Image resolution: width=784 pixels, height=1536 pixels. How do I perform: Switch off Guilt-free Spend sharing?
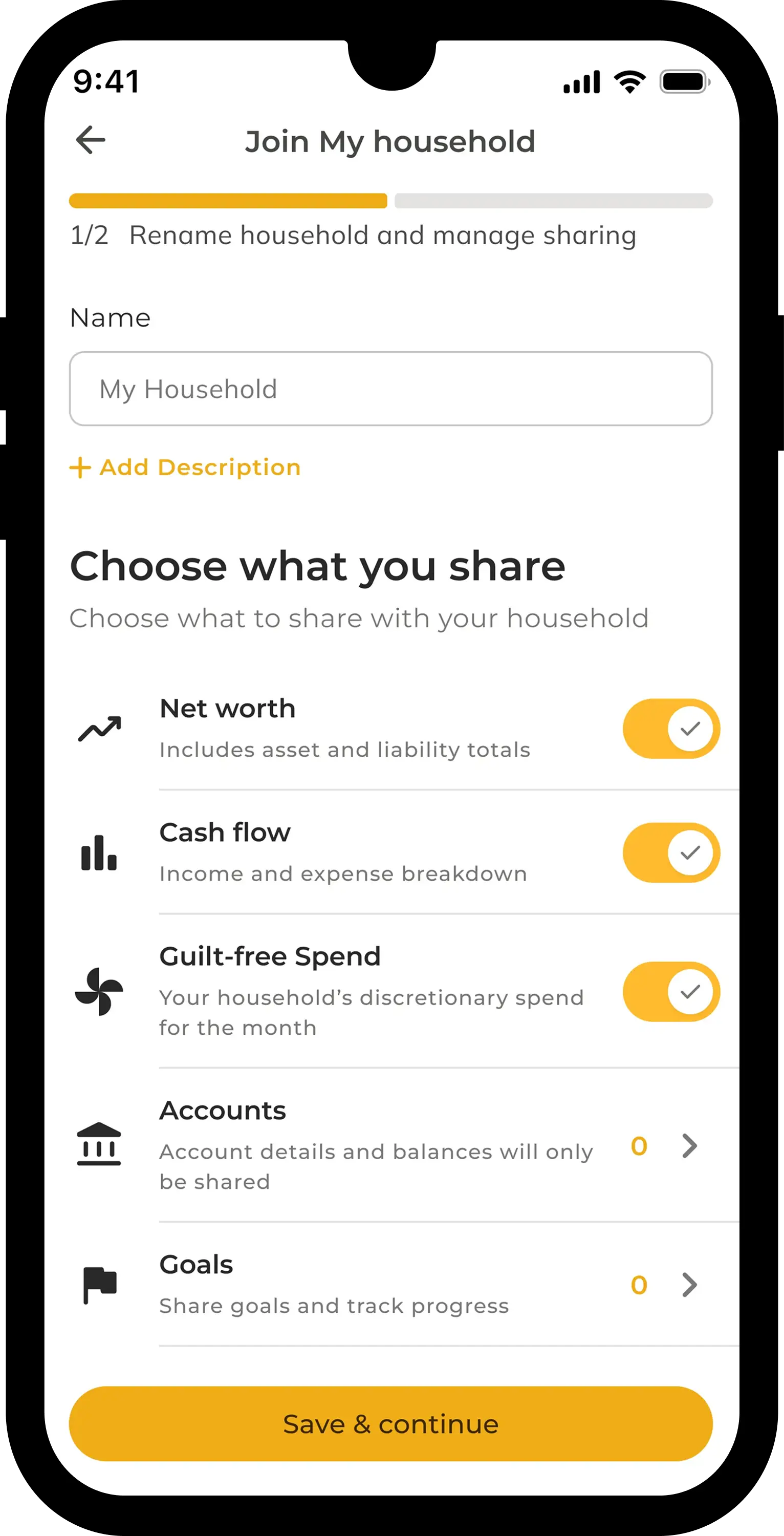[x=671, y=992]
